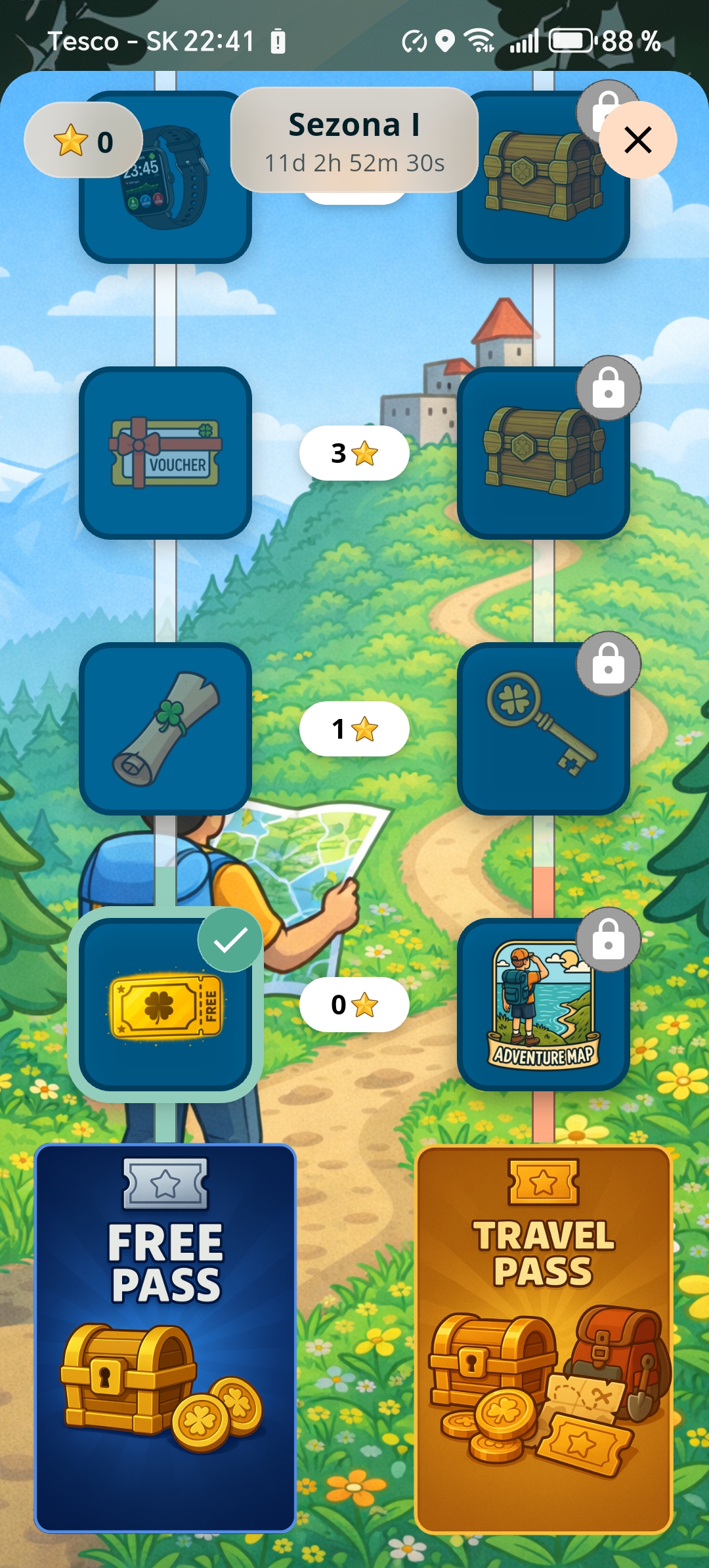Close the season pass screen
The width and height of the screenshot is (709, 1568).
coord(637,140)
